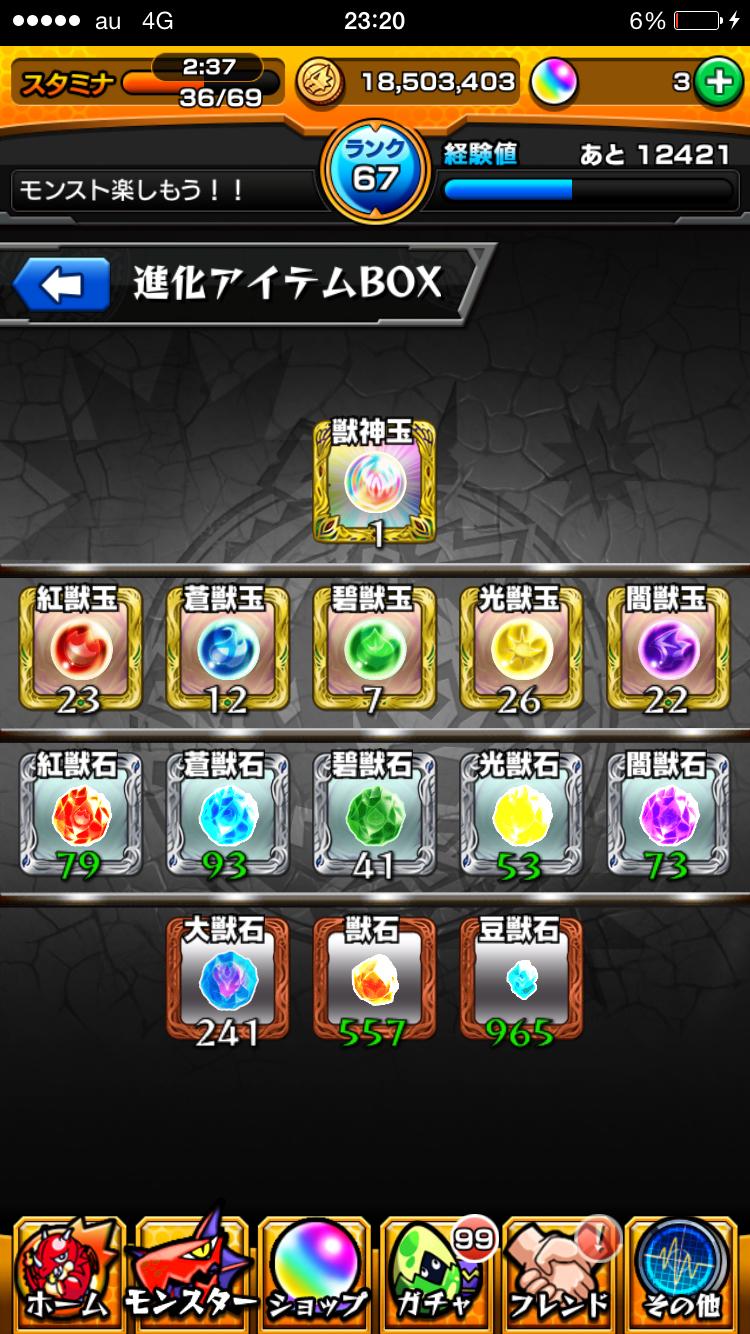The image size is (750, 1334).
Task: Select the 碧獣玉 green orb icon
Action: tap(374, 650)
